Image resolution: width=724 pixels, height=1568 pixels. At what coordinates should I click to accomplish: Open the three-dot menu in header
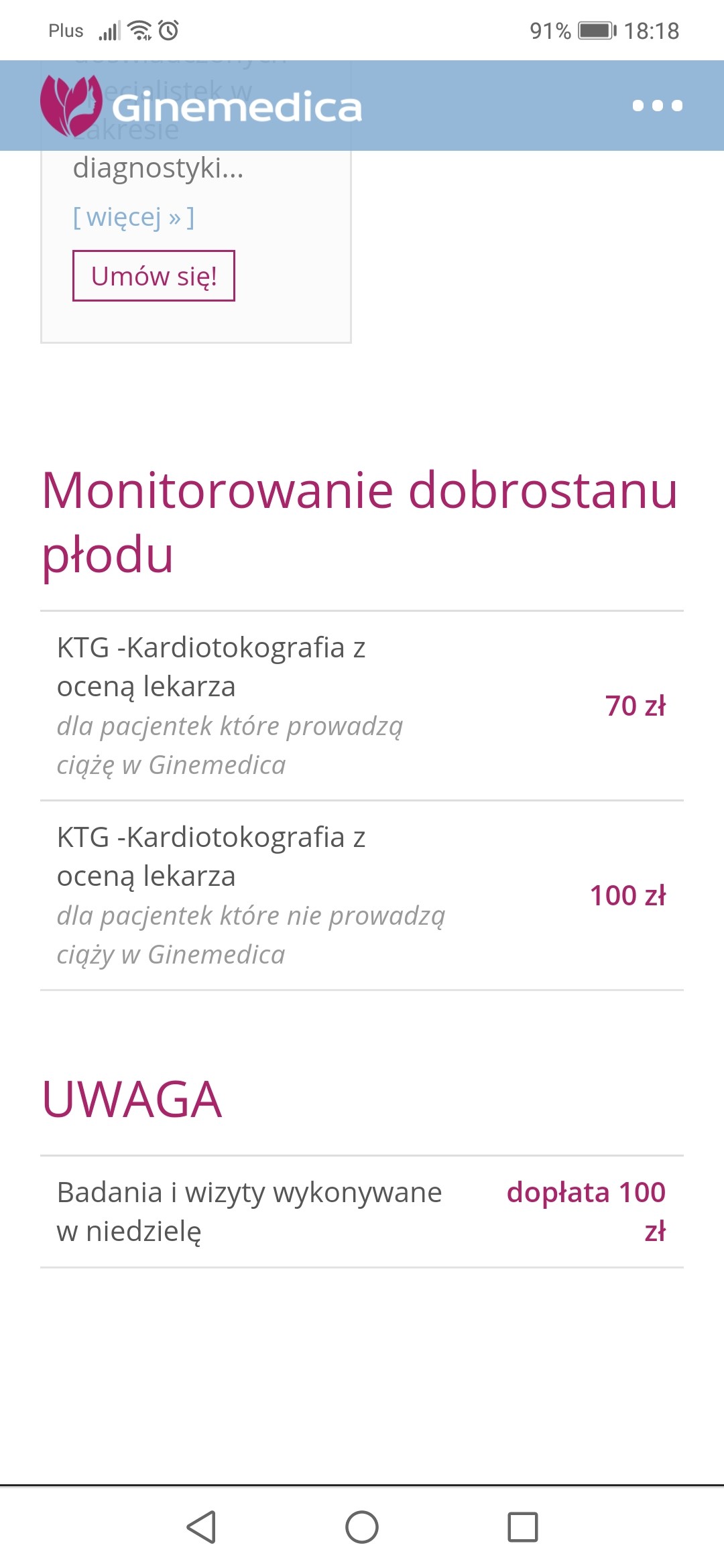[657, 106]
